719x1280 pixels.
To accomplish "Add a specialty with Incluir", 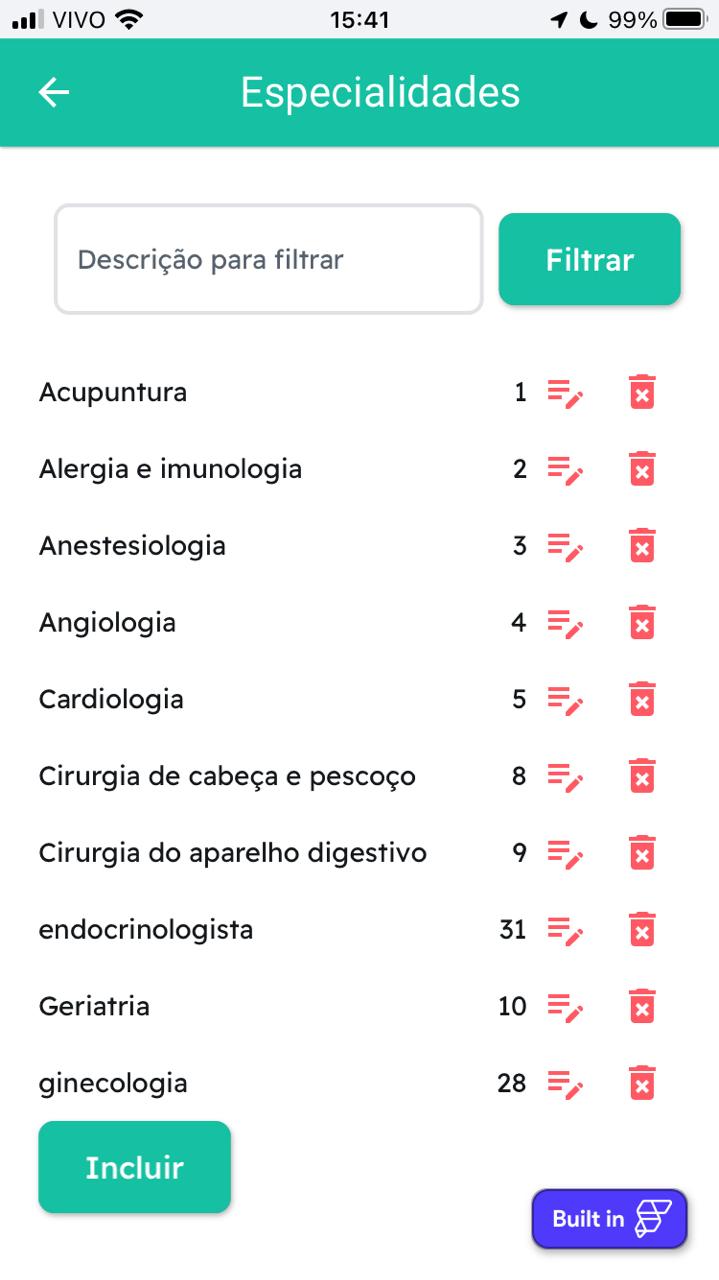I will (134, 1167).
